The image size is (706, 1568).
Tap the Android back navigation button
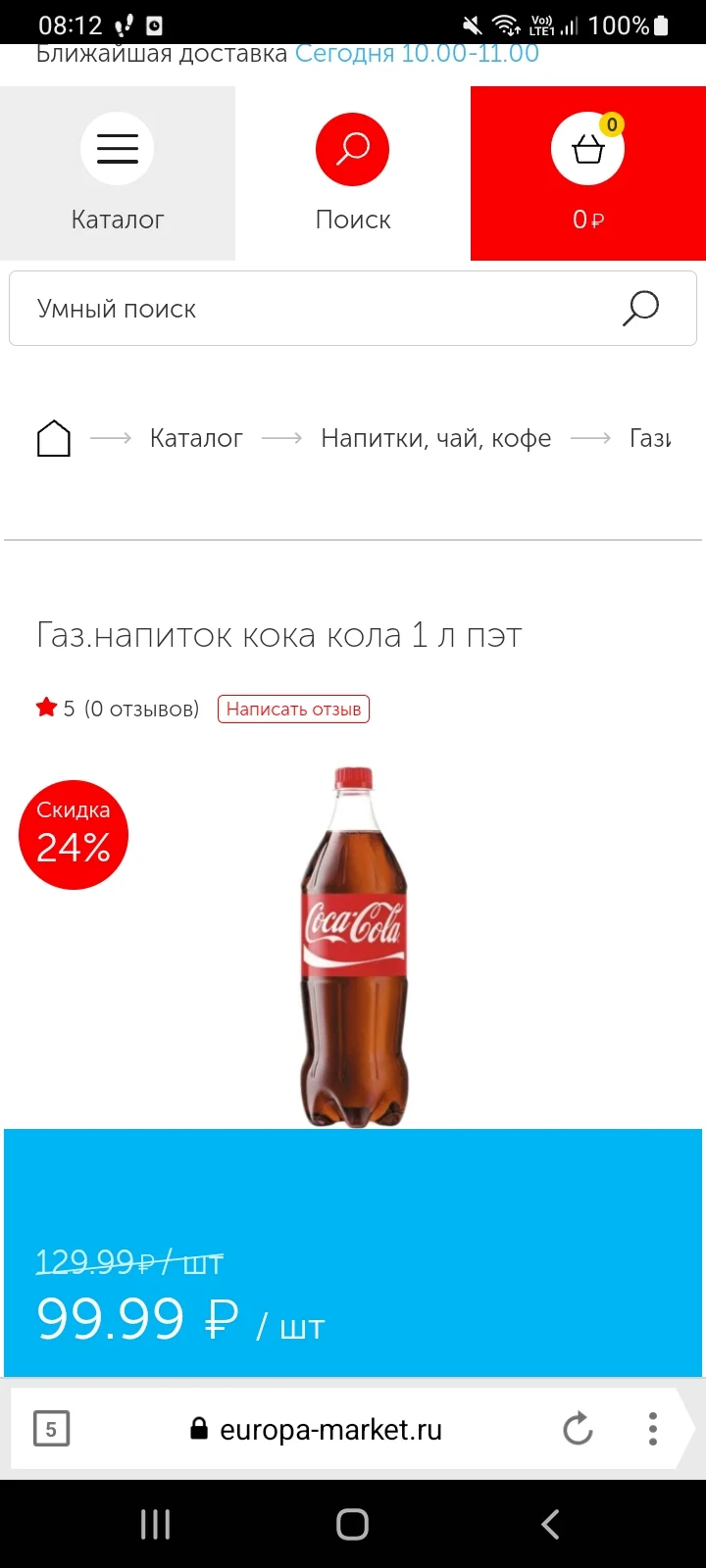[549, 1524]
